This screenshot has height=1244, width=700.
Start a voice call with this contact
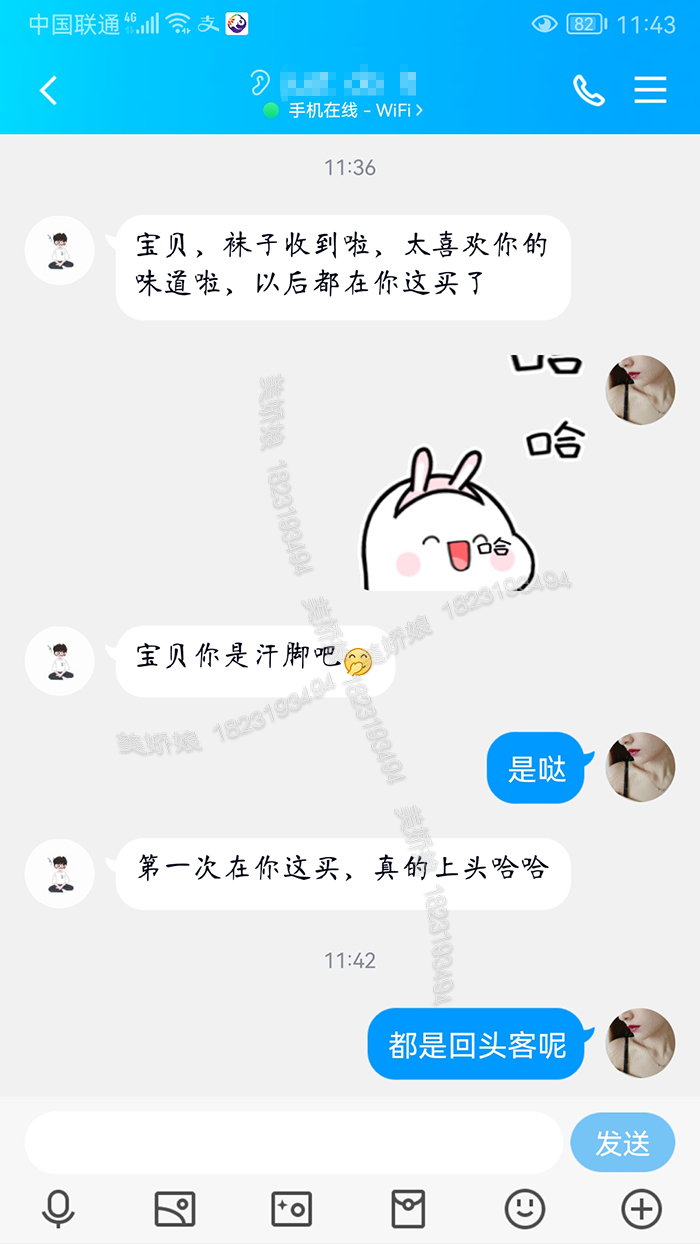pos(588,91)
